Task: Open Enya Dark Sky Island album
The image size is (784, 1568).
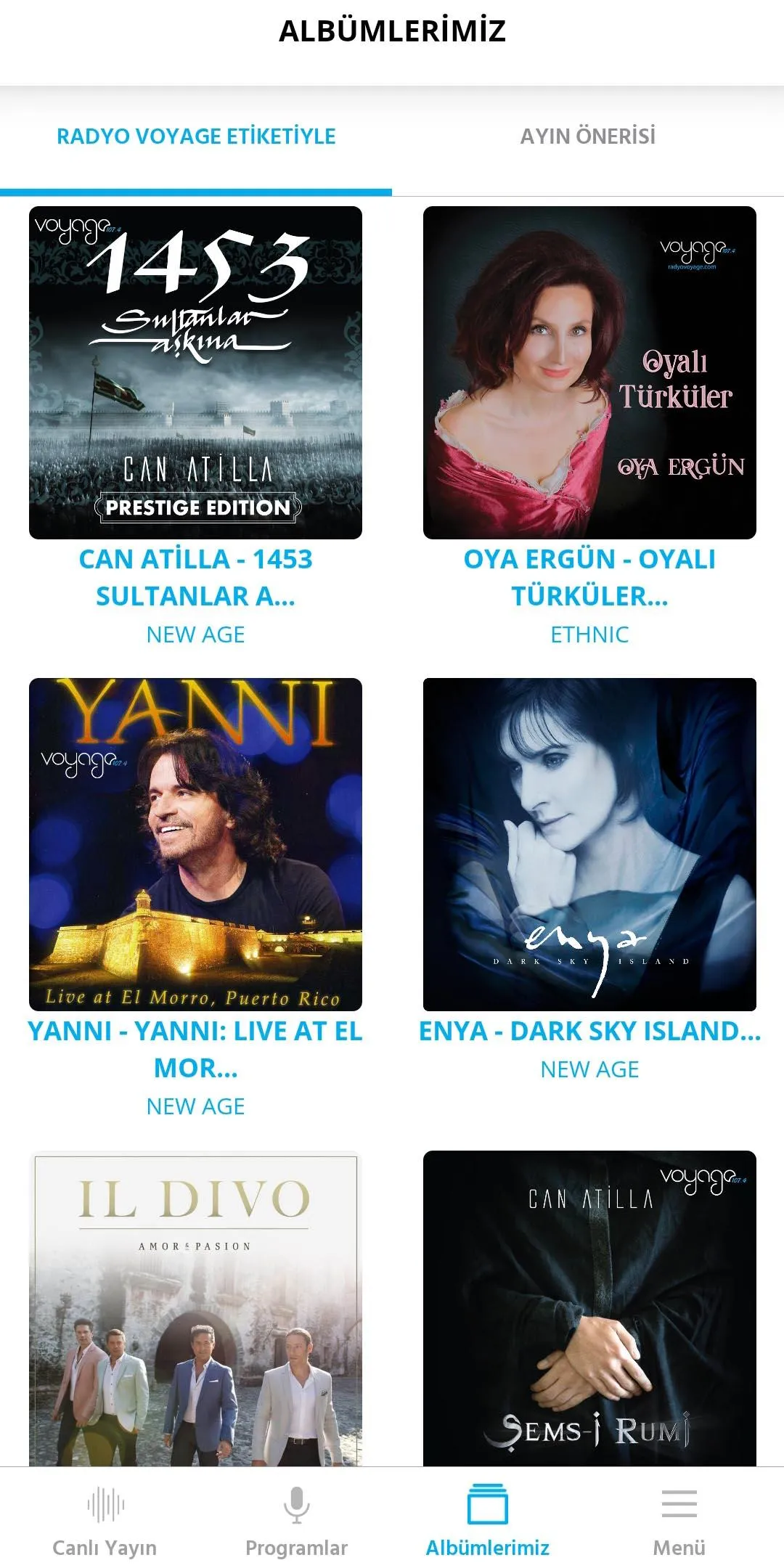Action: click(589, 844)
